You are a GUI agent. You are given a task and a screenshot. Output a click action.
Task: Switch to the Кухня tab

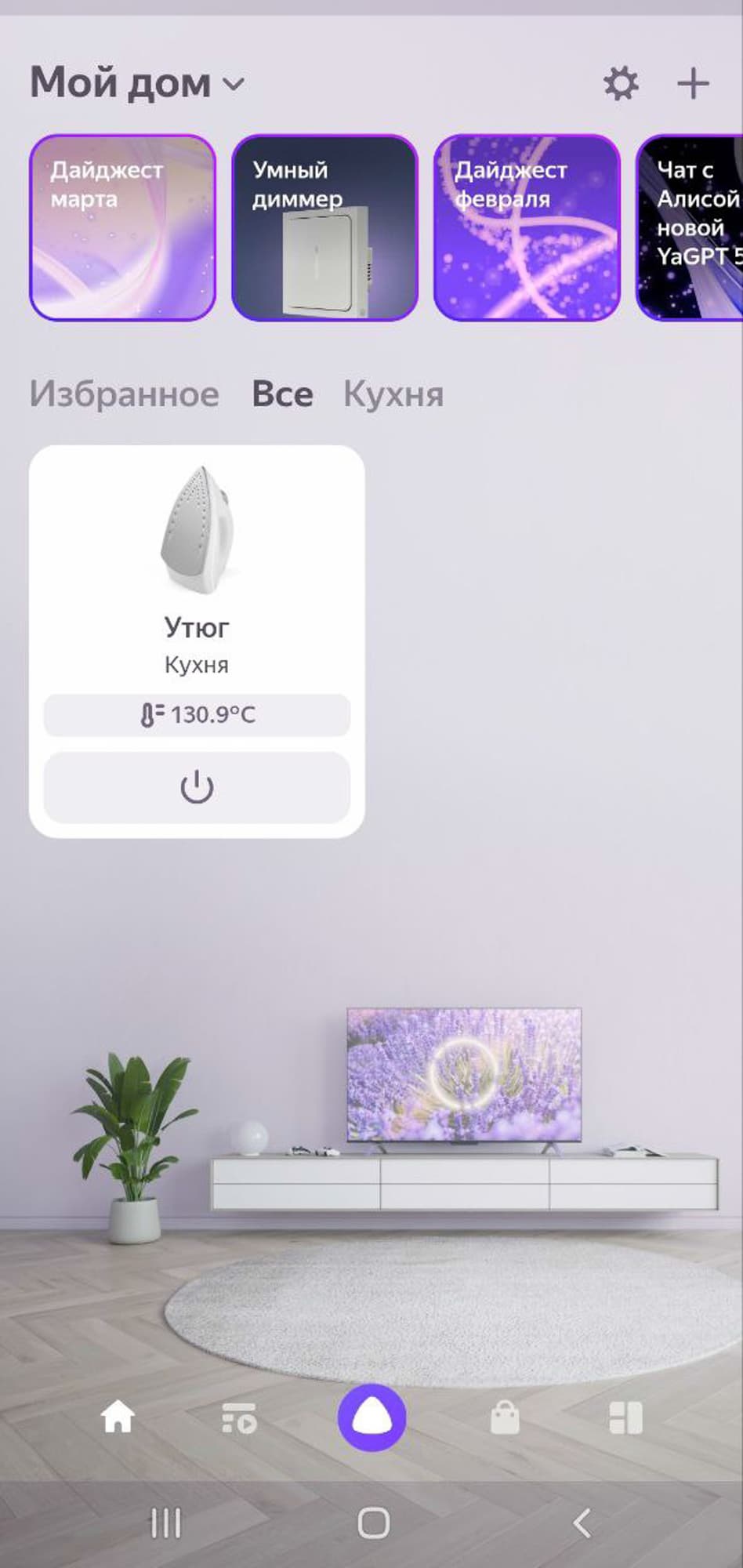point(393,394)
